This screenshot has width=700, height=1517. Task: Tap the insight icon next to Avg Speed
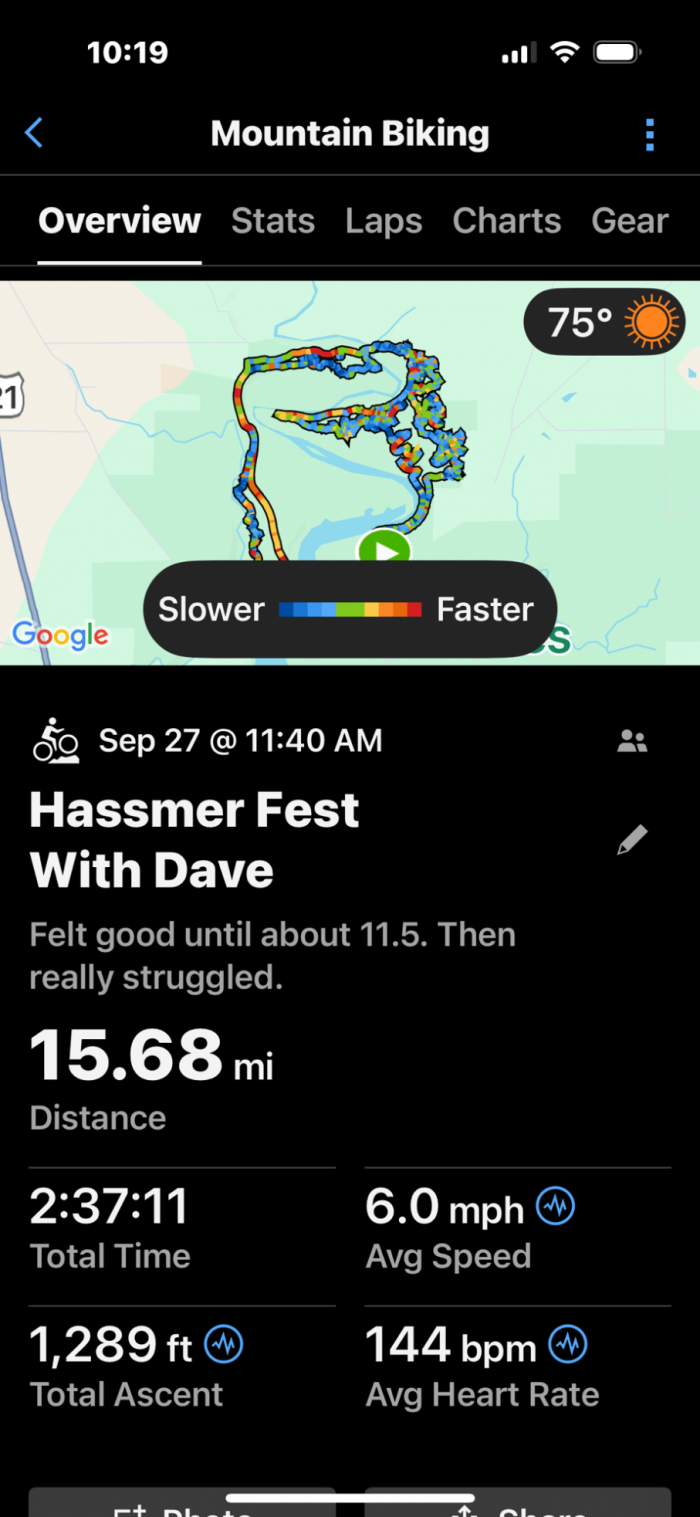tap(556, 1207)
